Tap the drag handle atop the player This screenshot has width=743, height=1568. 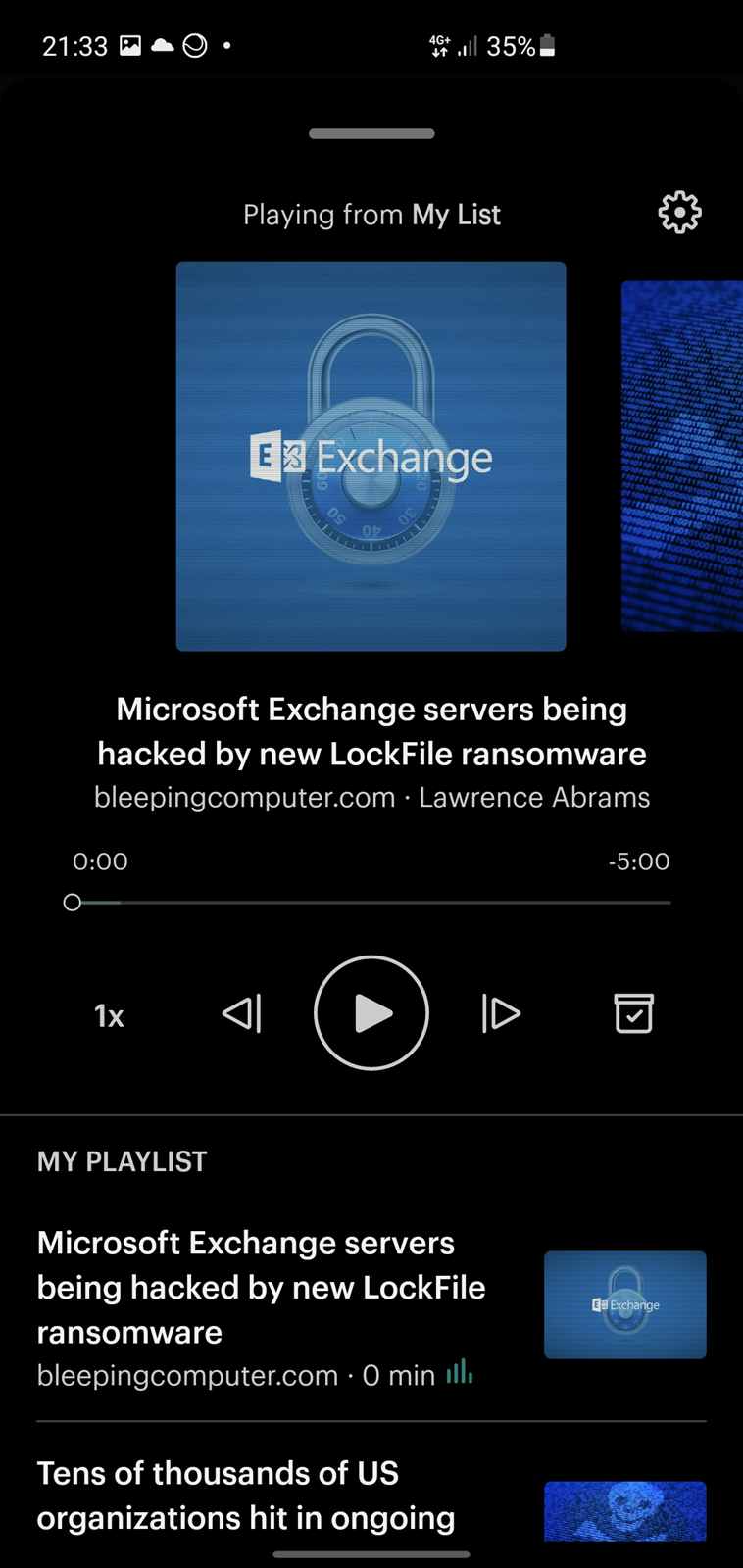(x=371, y=133)
